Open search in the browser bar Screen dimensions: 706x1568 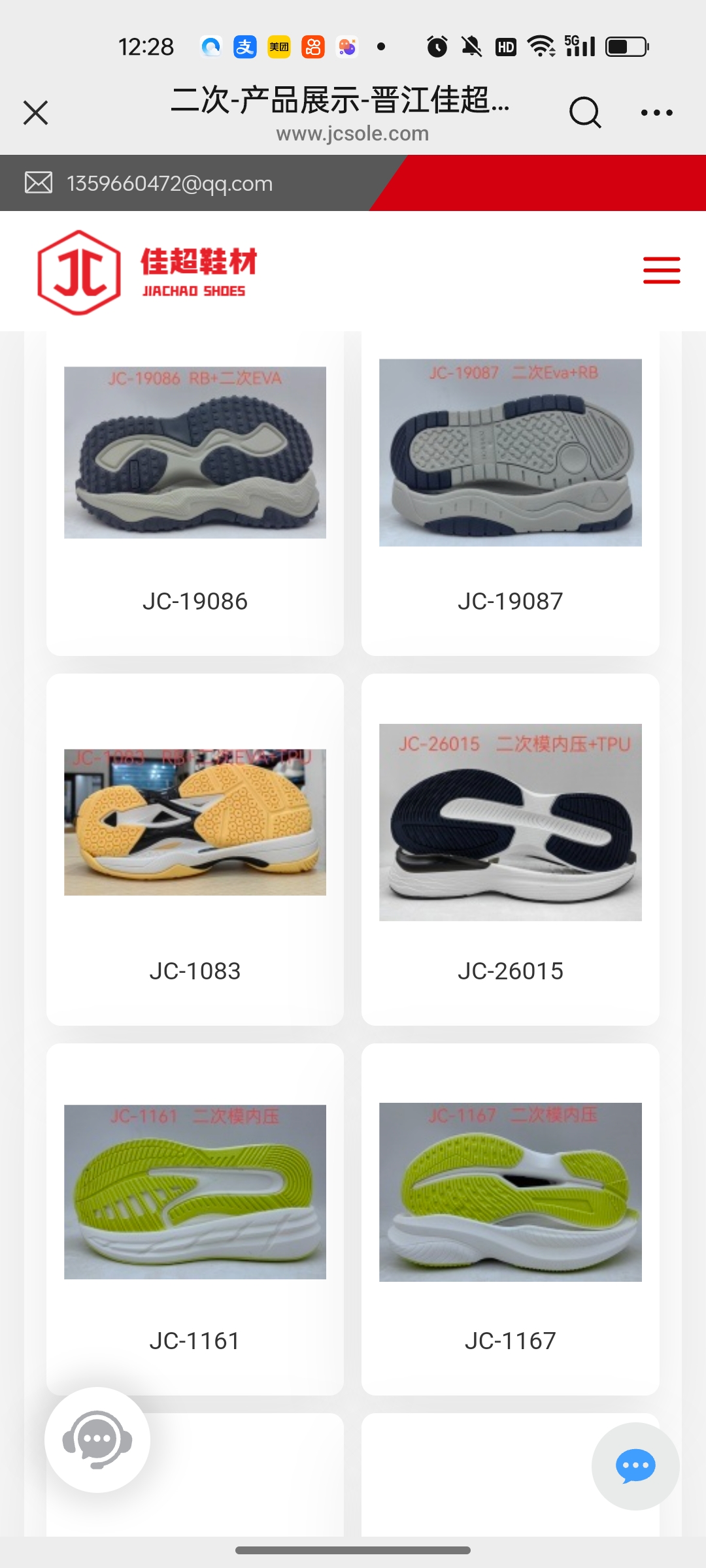click(x=584, y=112)
